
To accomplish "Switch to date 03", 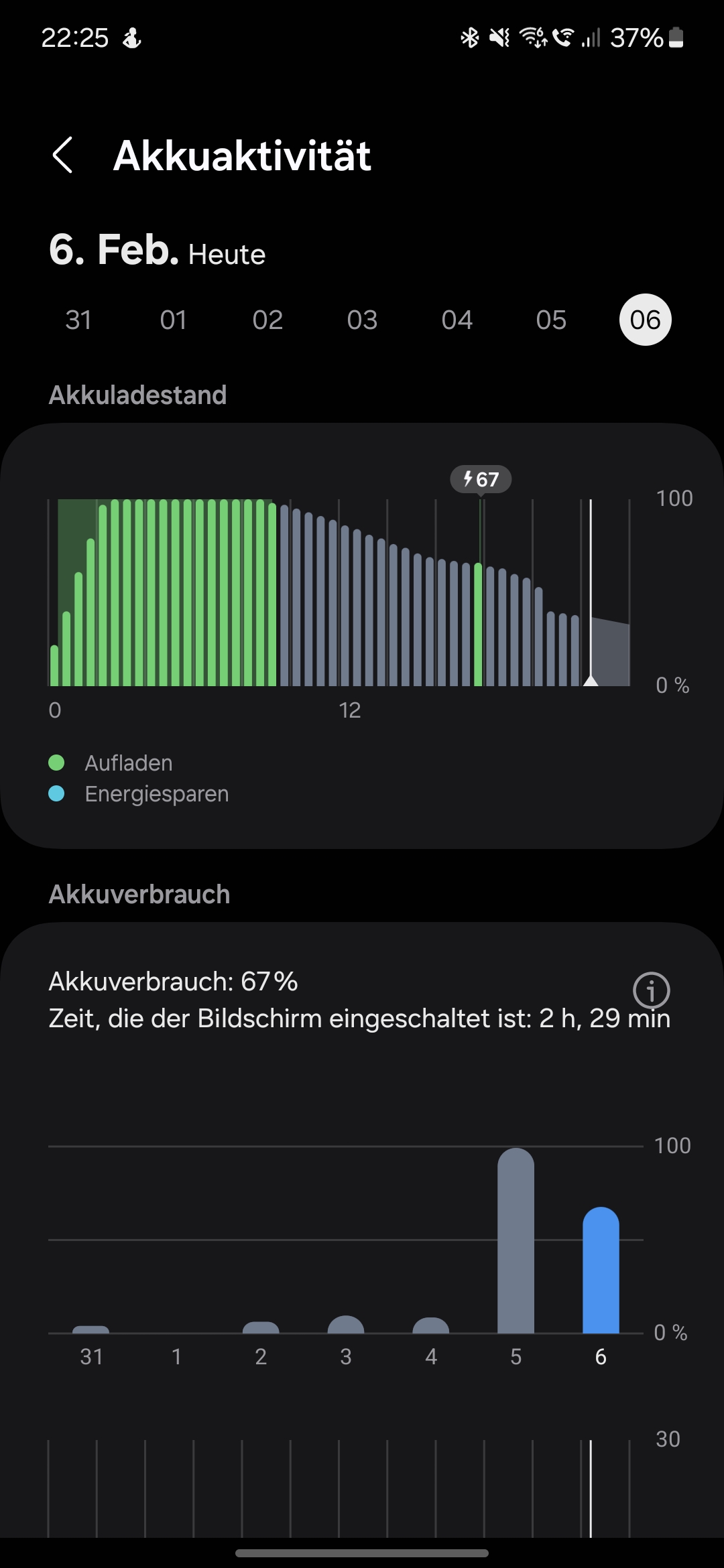I will 362,320.
